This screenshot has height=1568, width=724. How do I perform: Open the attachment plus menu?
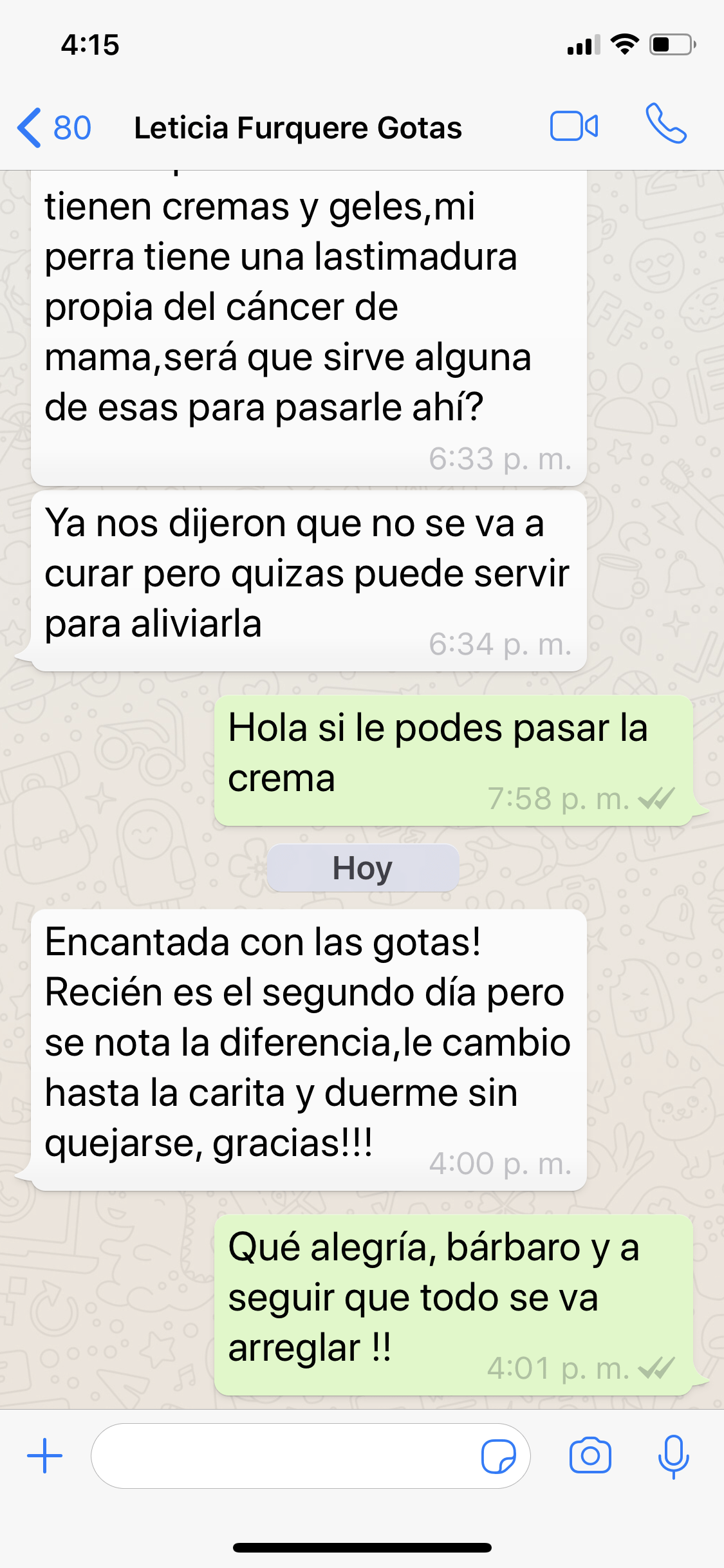click(x=45, y=1455)
